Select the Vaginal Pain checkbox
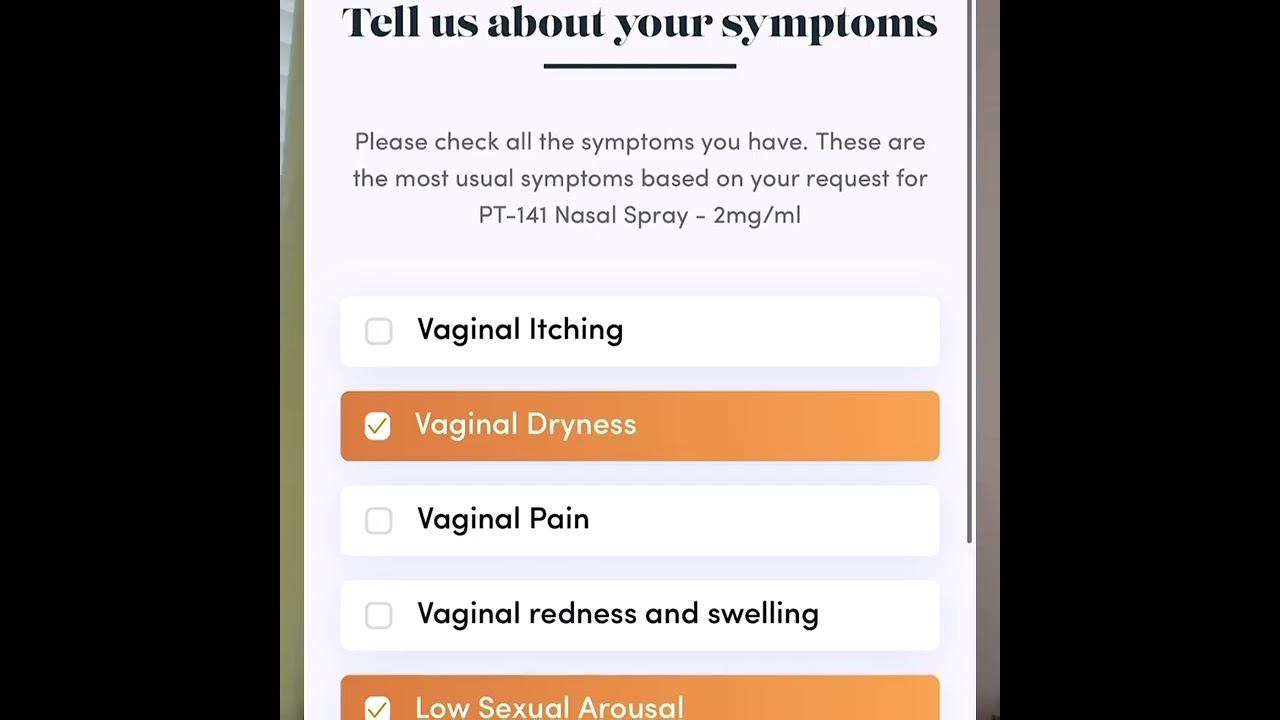Viewport: 1280px width, 720px height. [x=378, y=521]
